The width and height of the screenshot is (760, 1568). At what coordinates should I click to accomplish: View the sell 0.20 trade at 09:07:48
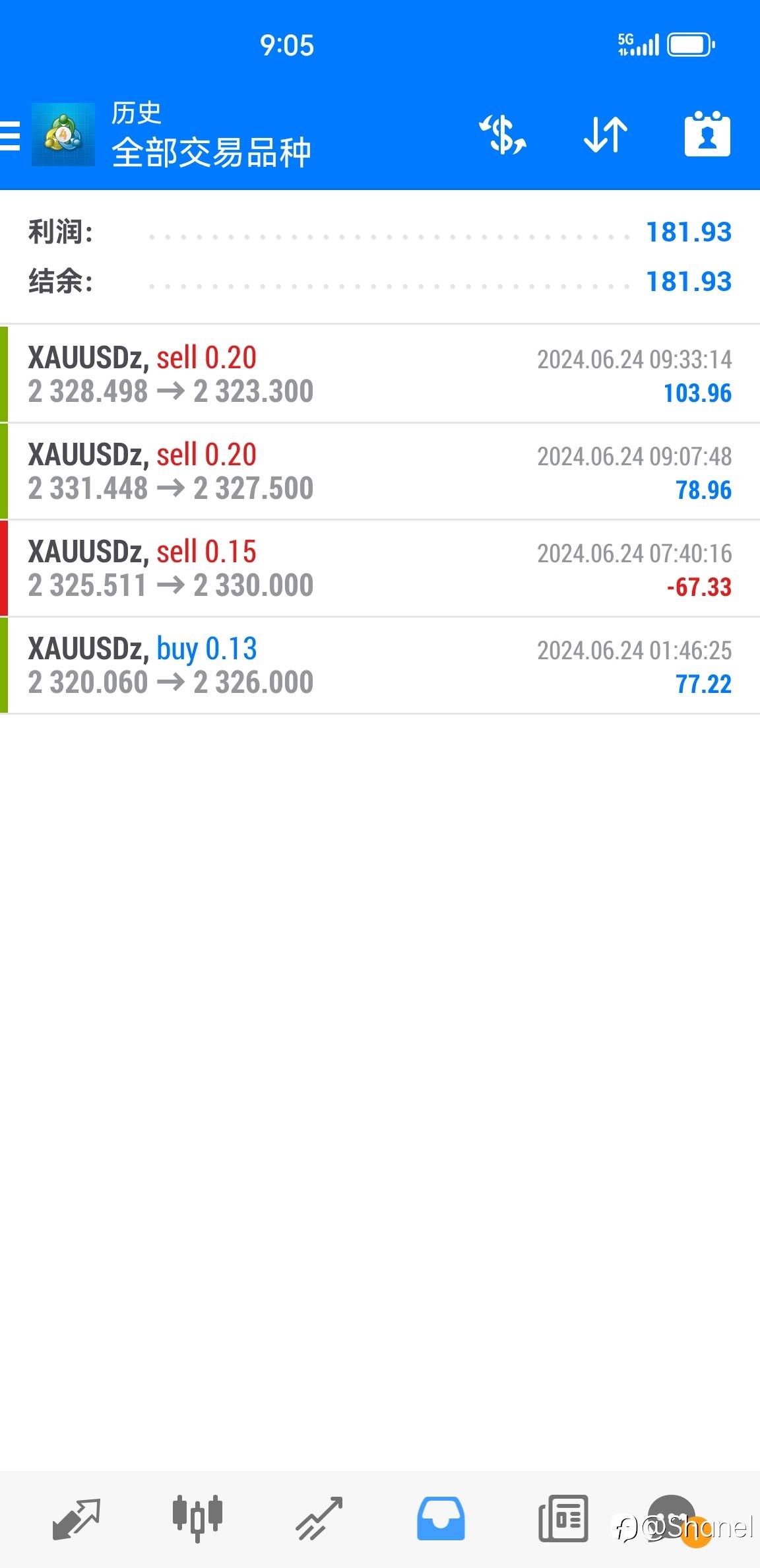tap(380, 471)
